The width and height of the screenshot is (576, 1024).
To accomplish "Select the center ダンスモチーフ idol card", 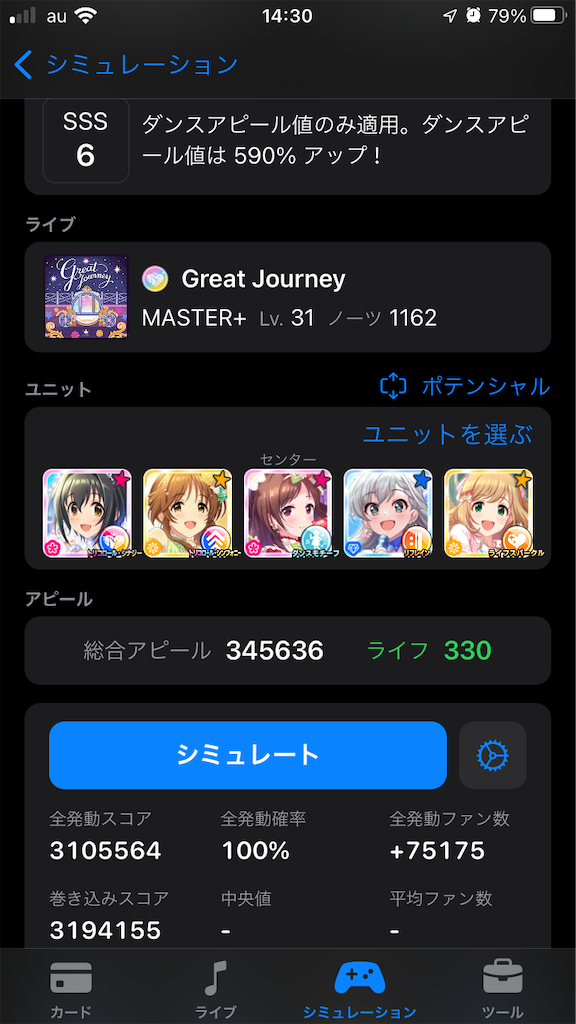I will (288, 513).
